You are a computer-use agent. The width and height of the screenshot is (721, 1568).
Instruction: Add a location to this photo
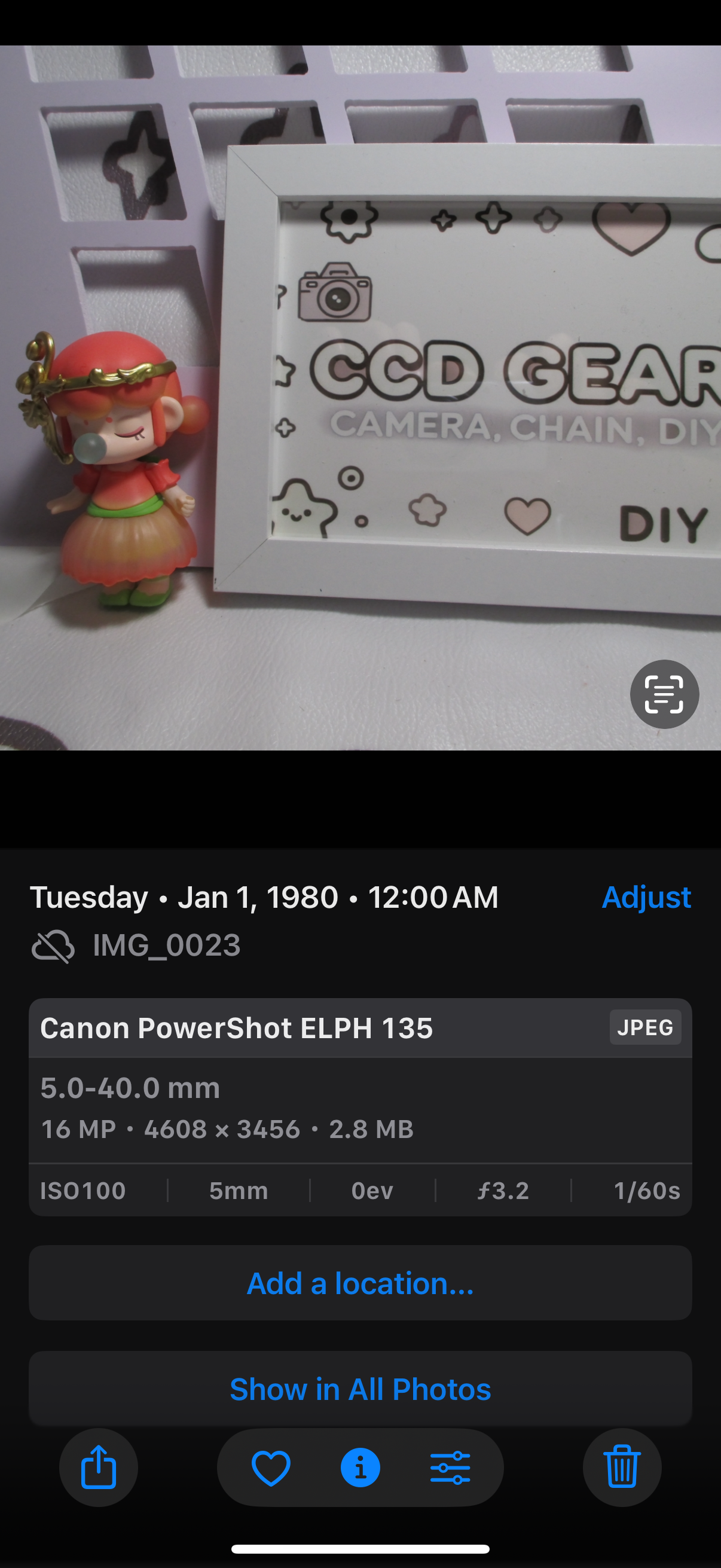tap(360, 1283)
